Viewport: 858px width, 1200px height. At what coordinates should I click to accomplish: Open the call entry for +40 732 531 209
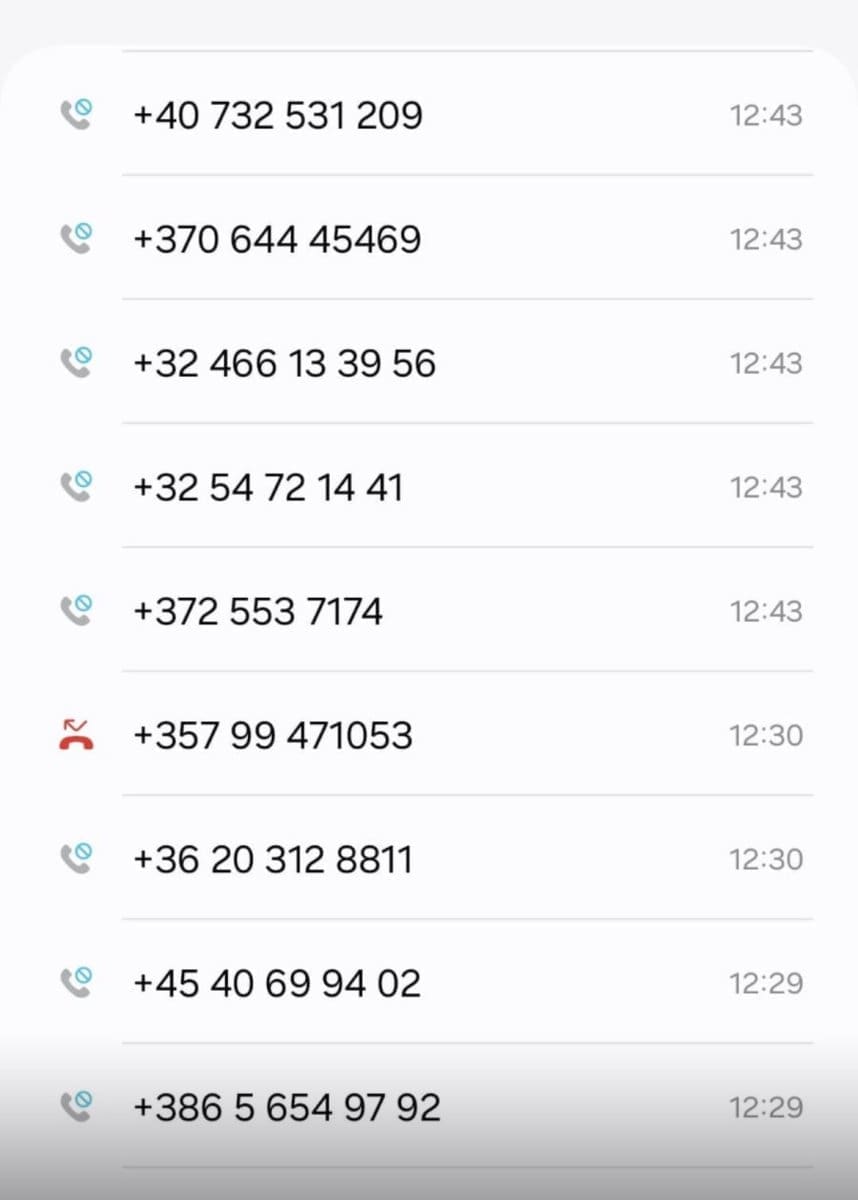[278, 115]
